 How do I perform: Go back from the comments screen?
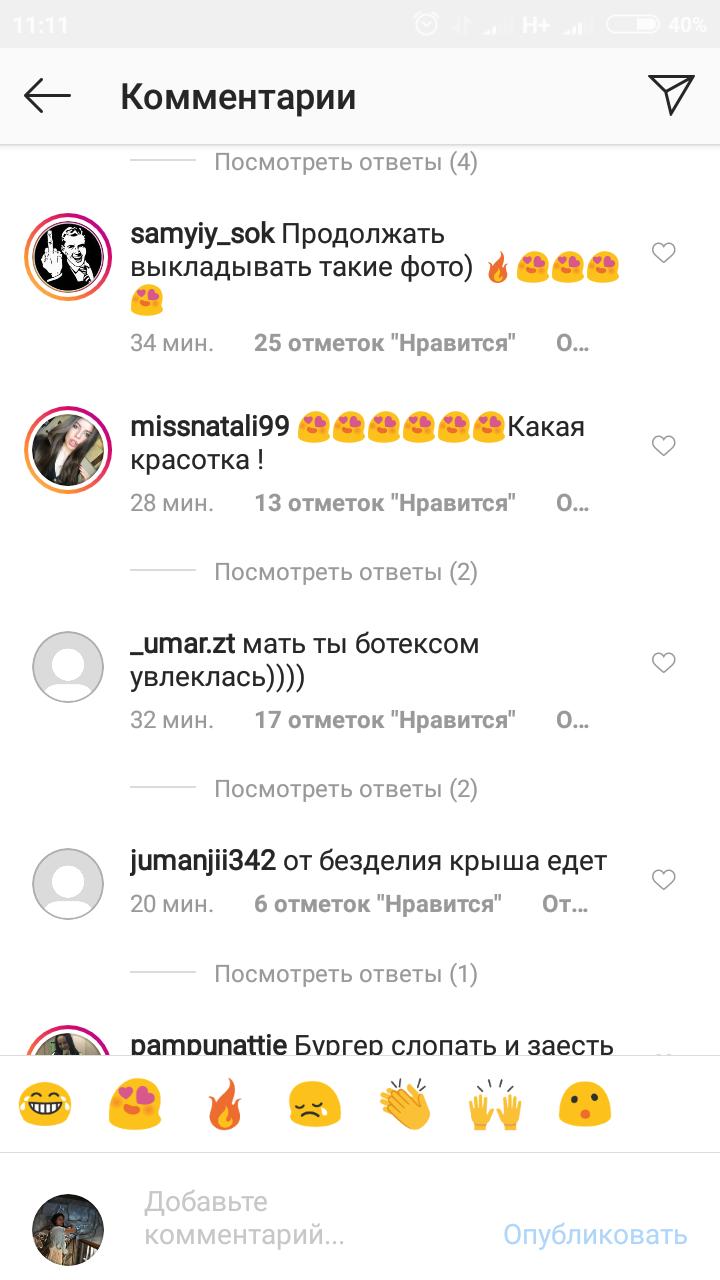47,97
